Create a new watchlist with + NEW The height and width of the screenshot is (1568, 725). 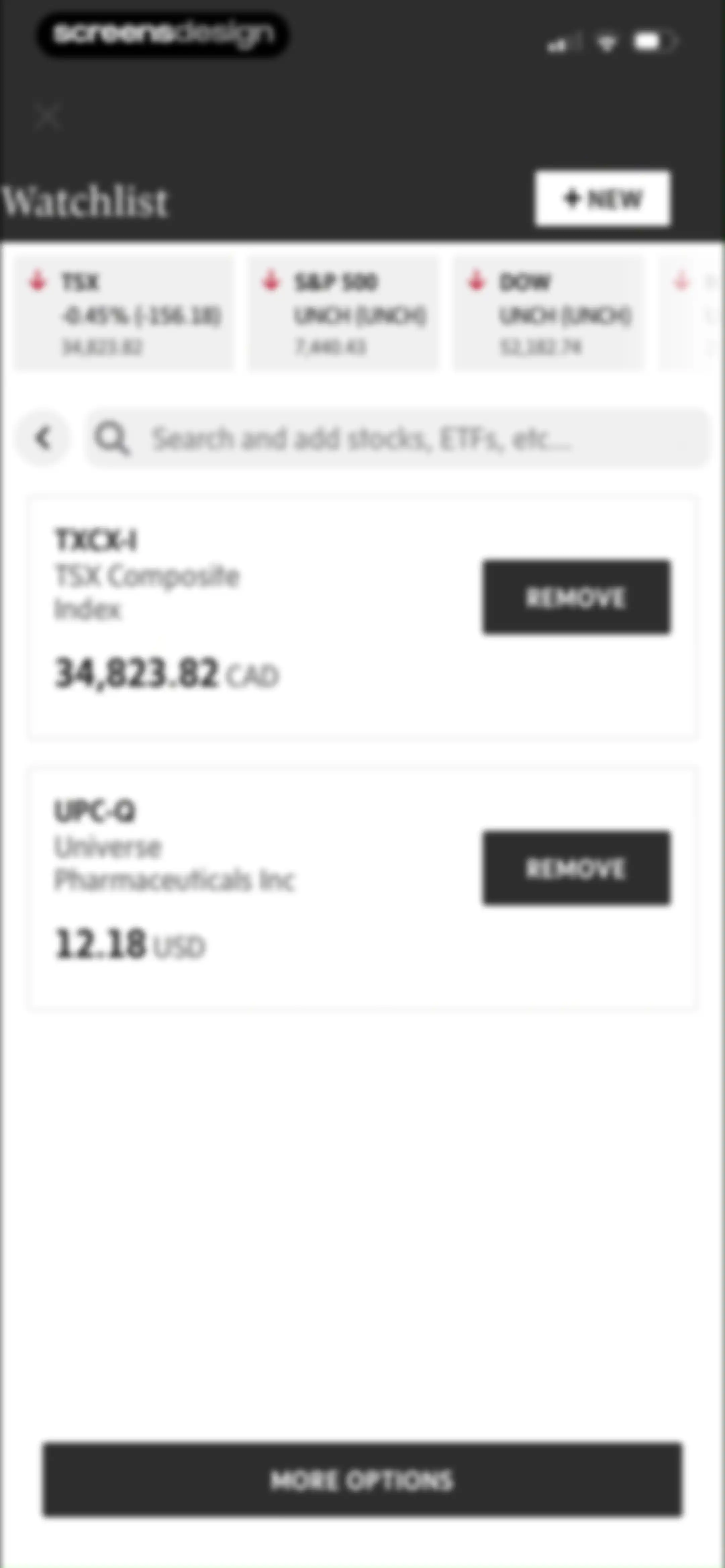(x=602, y=198)
